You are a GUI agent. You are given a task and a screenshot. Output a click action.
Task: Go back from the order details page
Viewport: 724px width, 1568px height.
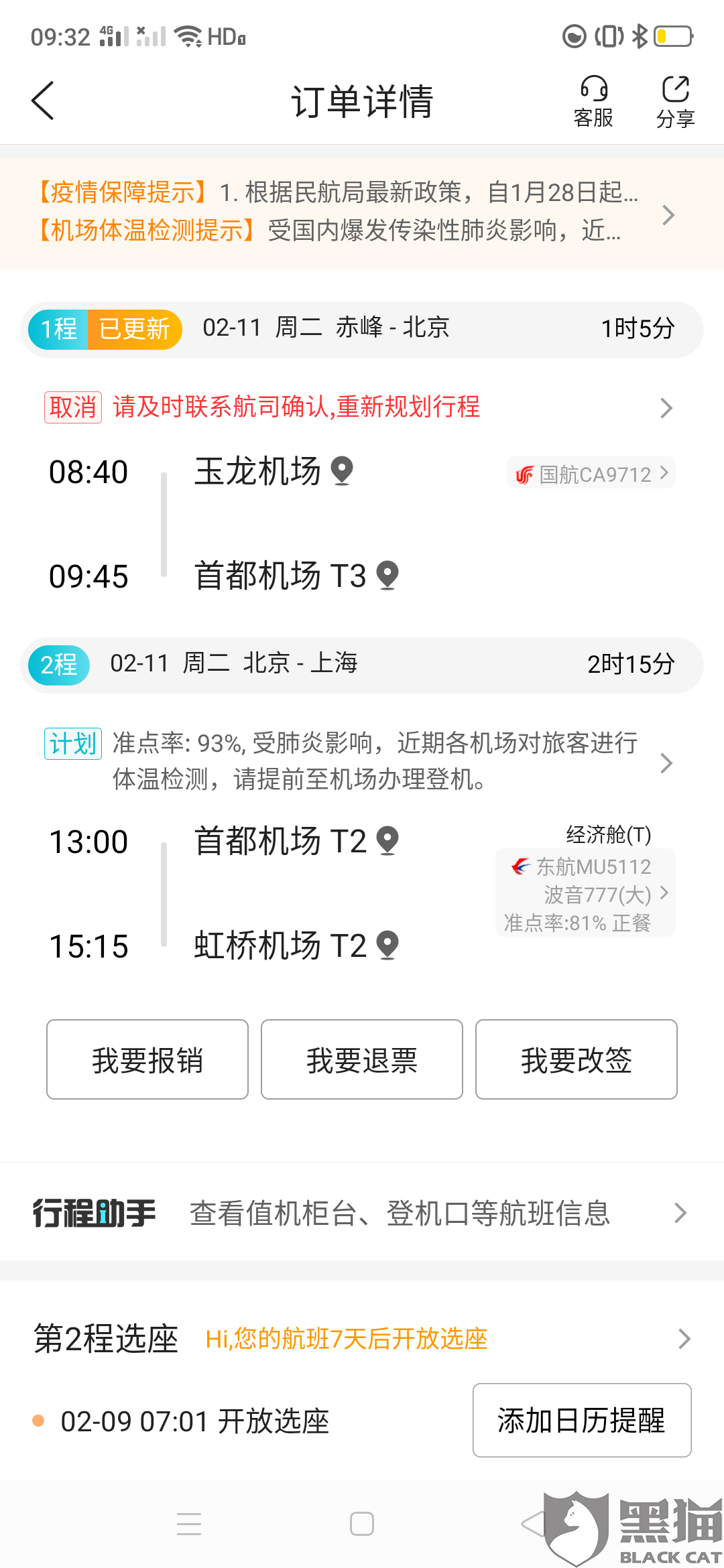tap(43, 101)
